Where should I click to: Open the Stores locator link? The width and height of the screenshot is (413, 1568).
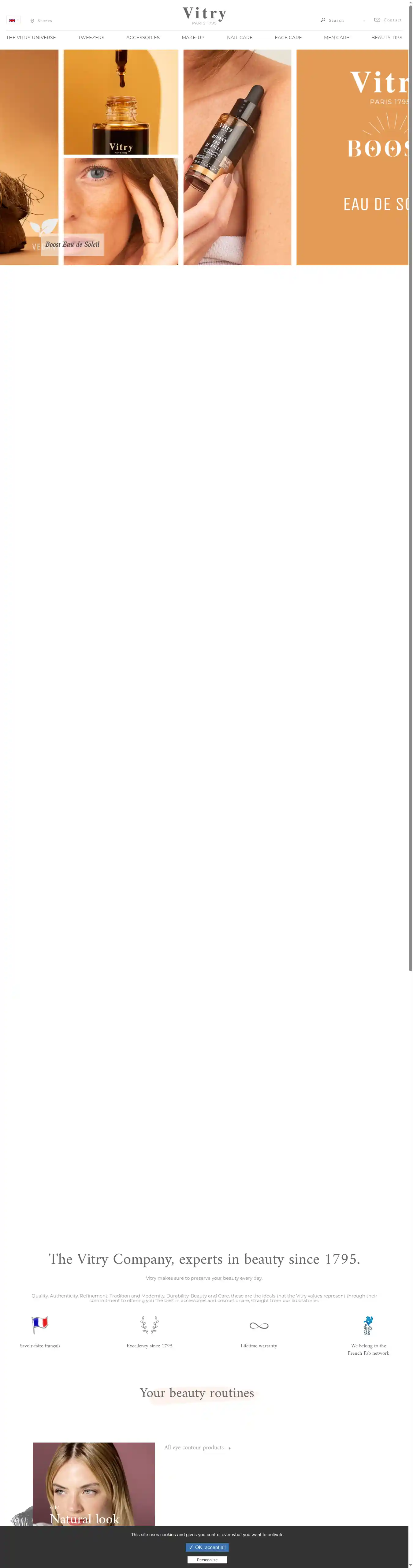click(41, 21)
